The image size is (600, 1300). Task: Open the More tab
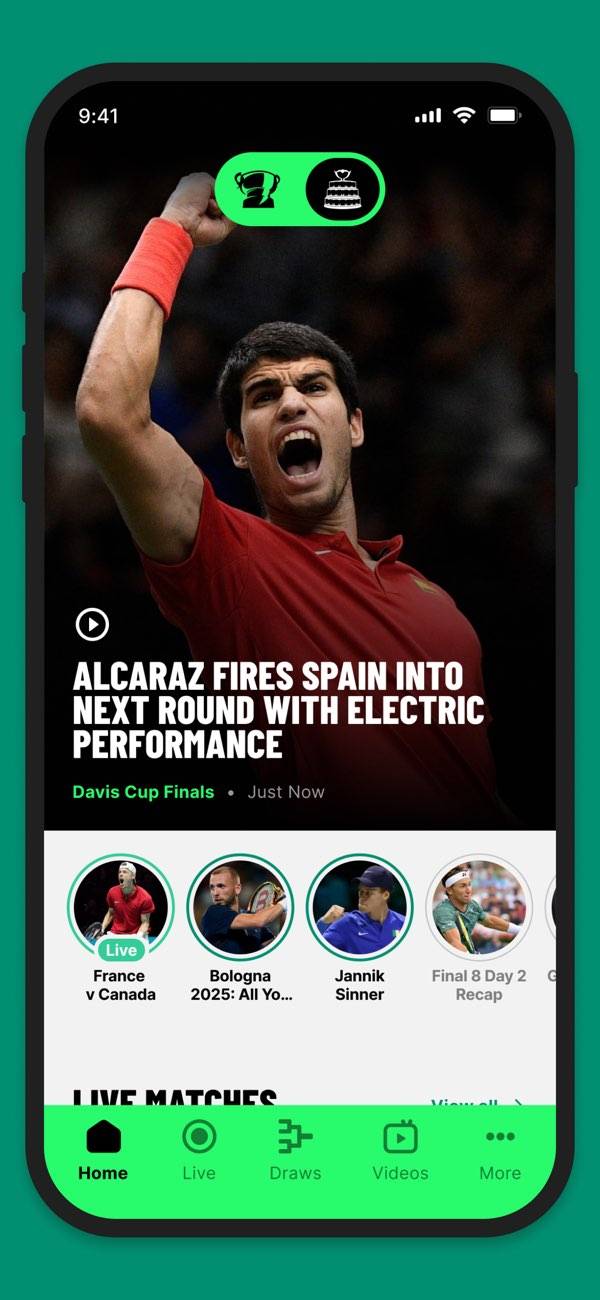point(499,1150)
